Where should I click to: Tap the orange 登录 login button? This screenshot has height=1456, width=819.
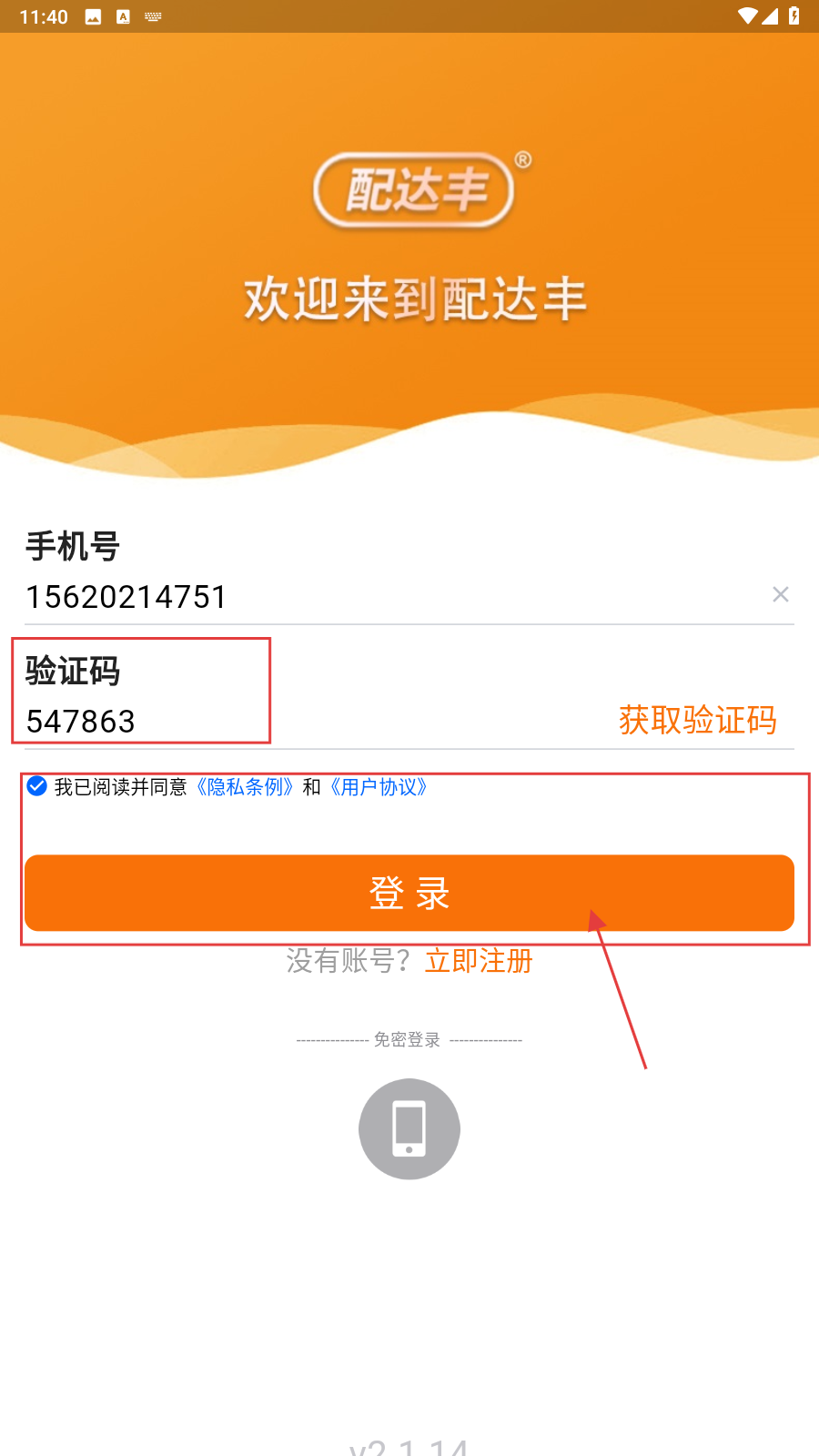click(x=409, y=893)
